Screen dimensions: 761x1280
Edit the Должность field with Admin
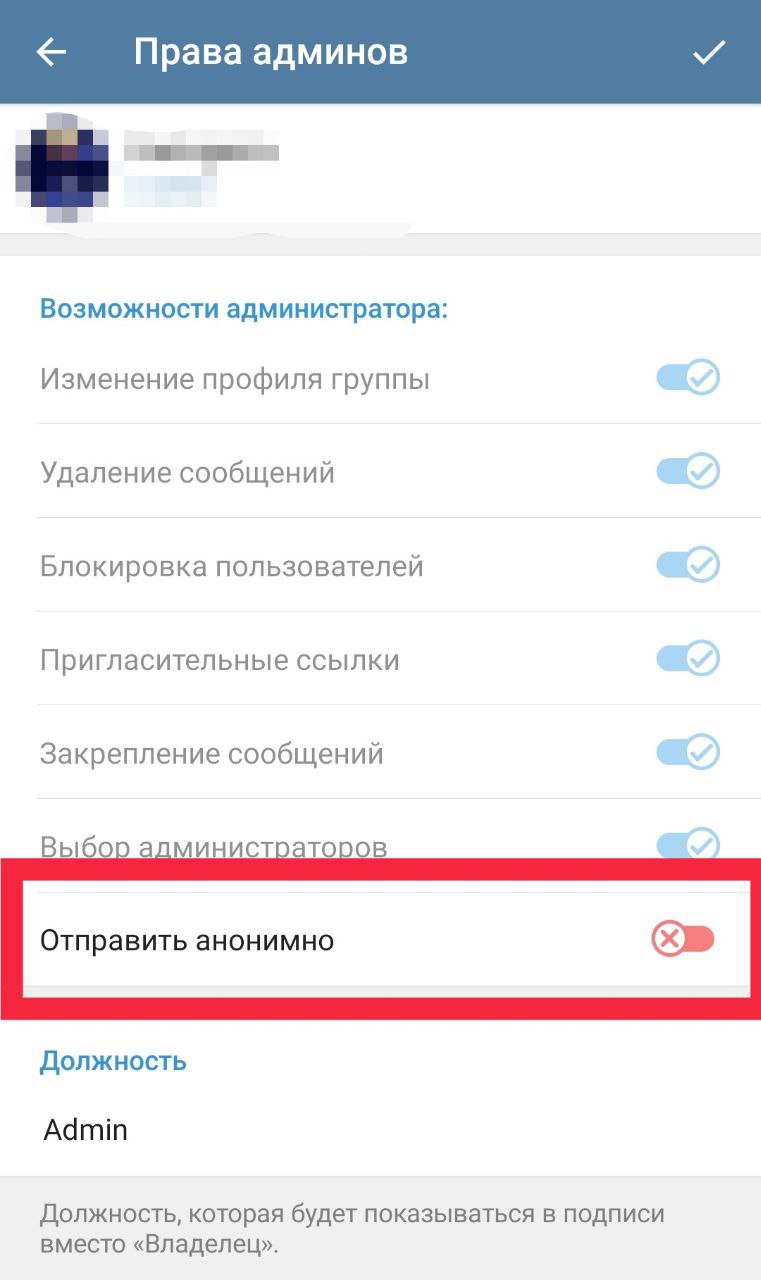tap(300, 1130)
